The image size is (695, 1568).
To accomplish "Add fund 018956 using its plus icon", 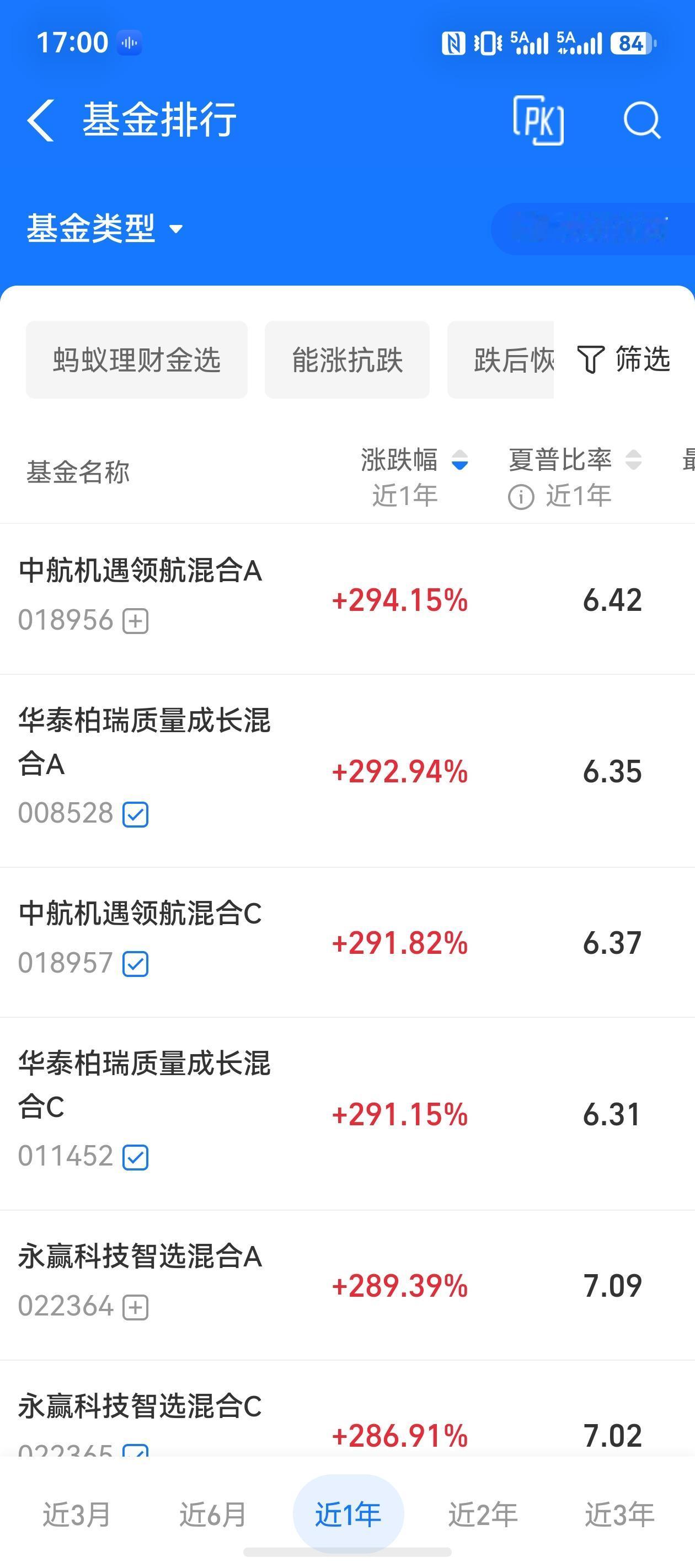I will pyautogui.click(x=135, y=621).
